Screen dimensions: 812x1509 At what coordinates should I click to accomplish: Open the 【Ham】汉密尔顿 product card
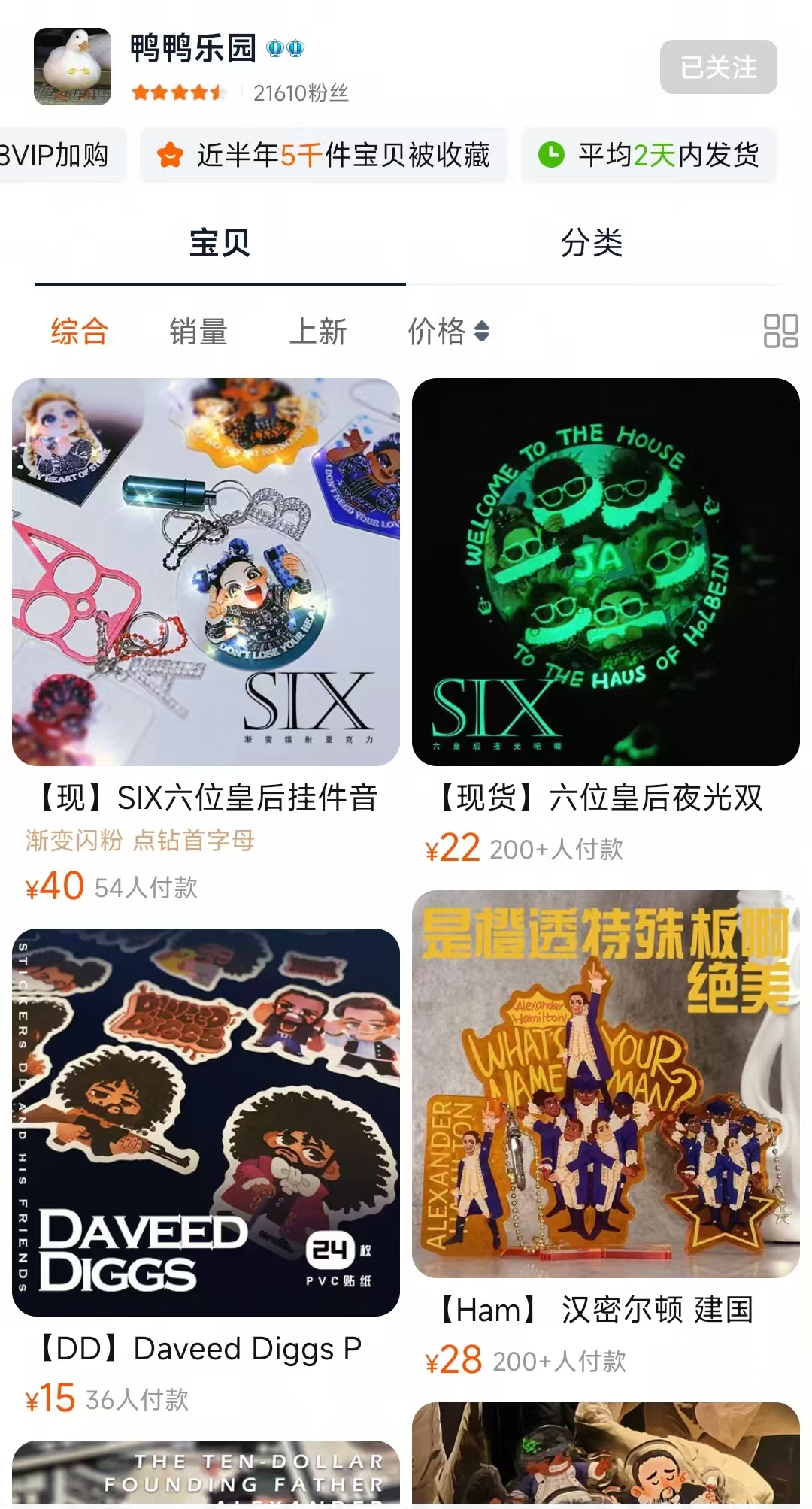click(606, 1084)
